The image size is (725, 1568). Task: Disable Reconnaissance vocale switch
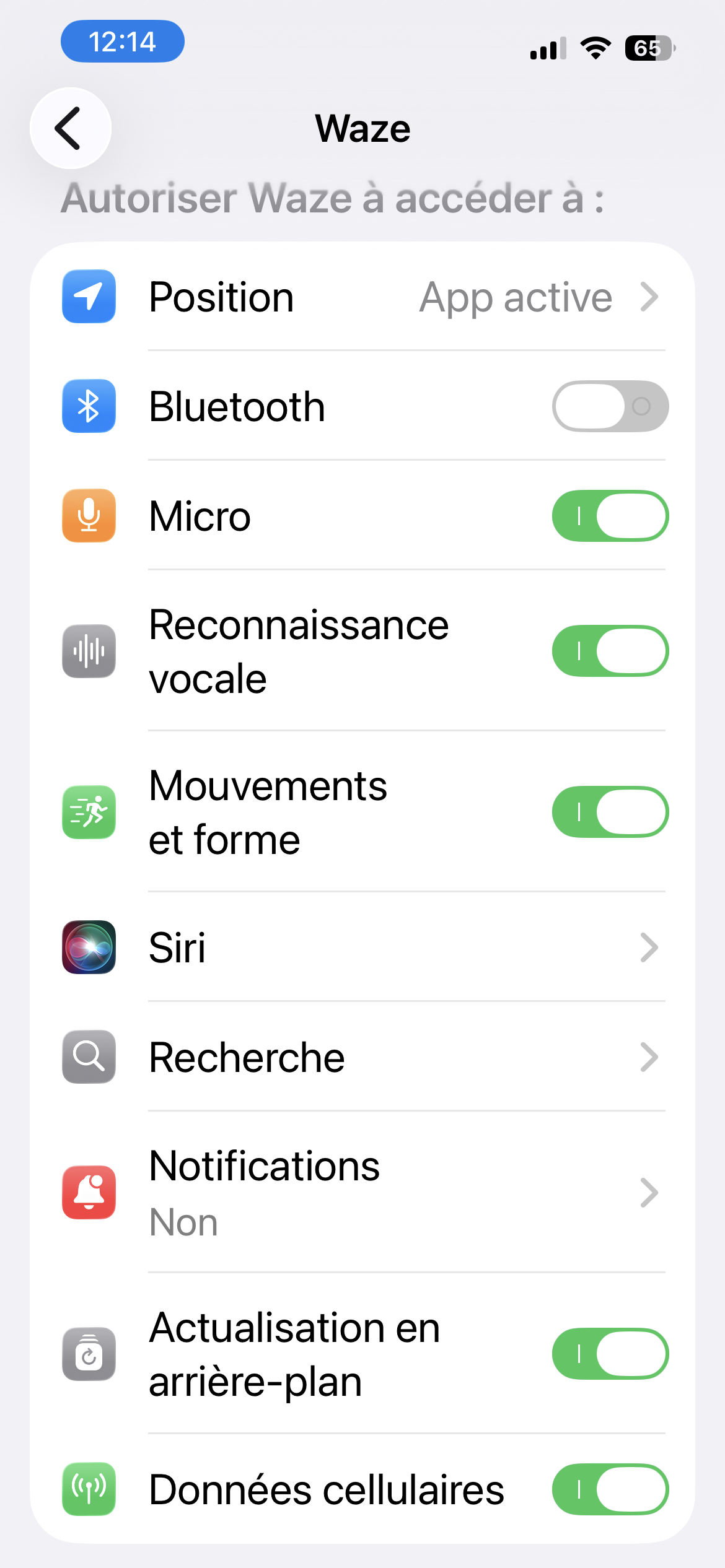tap(610, 651)
